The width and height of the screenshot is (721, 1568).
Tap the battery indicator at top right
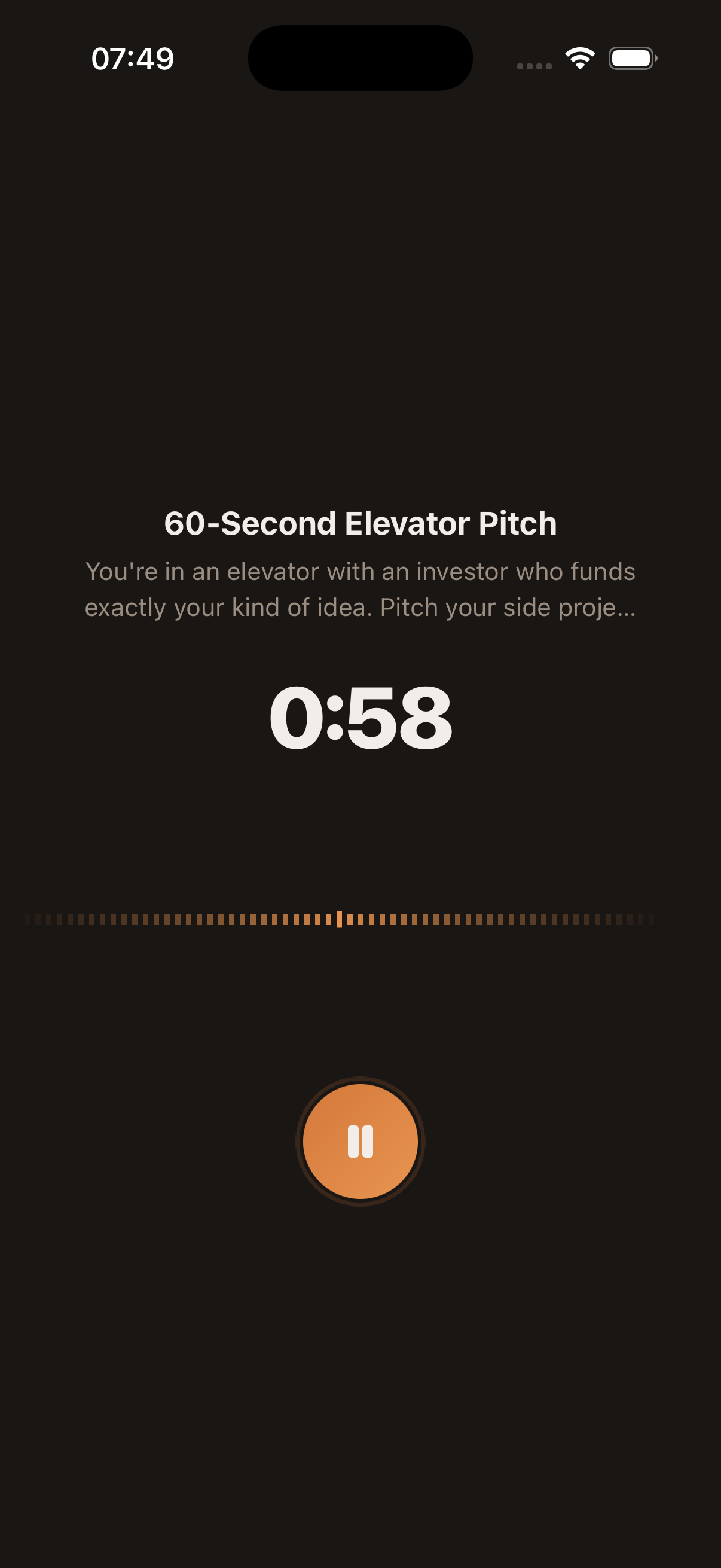[631, 59]
